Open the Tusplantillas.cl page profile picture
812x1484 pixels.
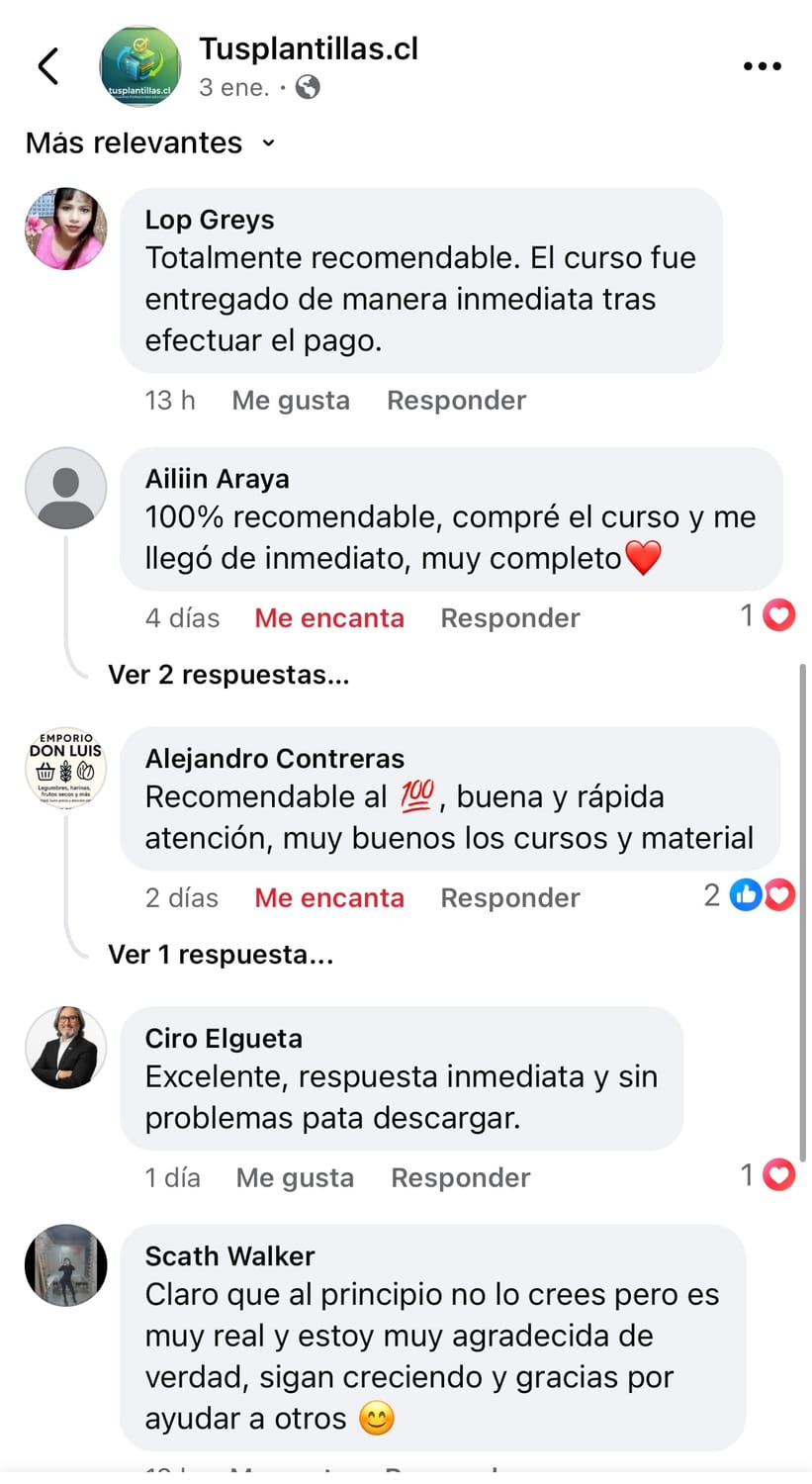click(x=139, y=66)
